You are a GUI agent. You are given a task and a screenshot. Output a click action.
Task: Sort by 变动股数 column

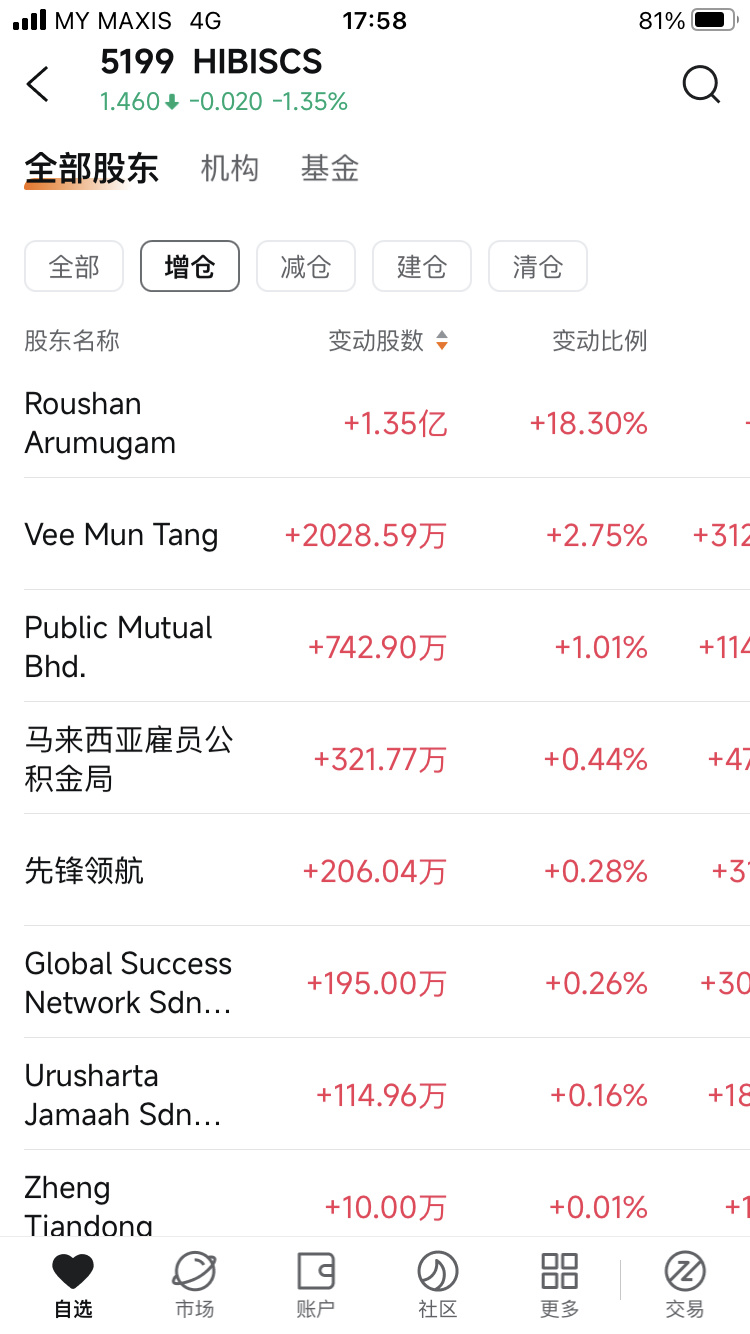coord(388,341)
